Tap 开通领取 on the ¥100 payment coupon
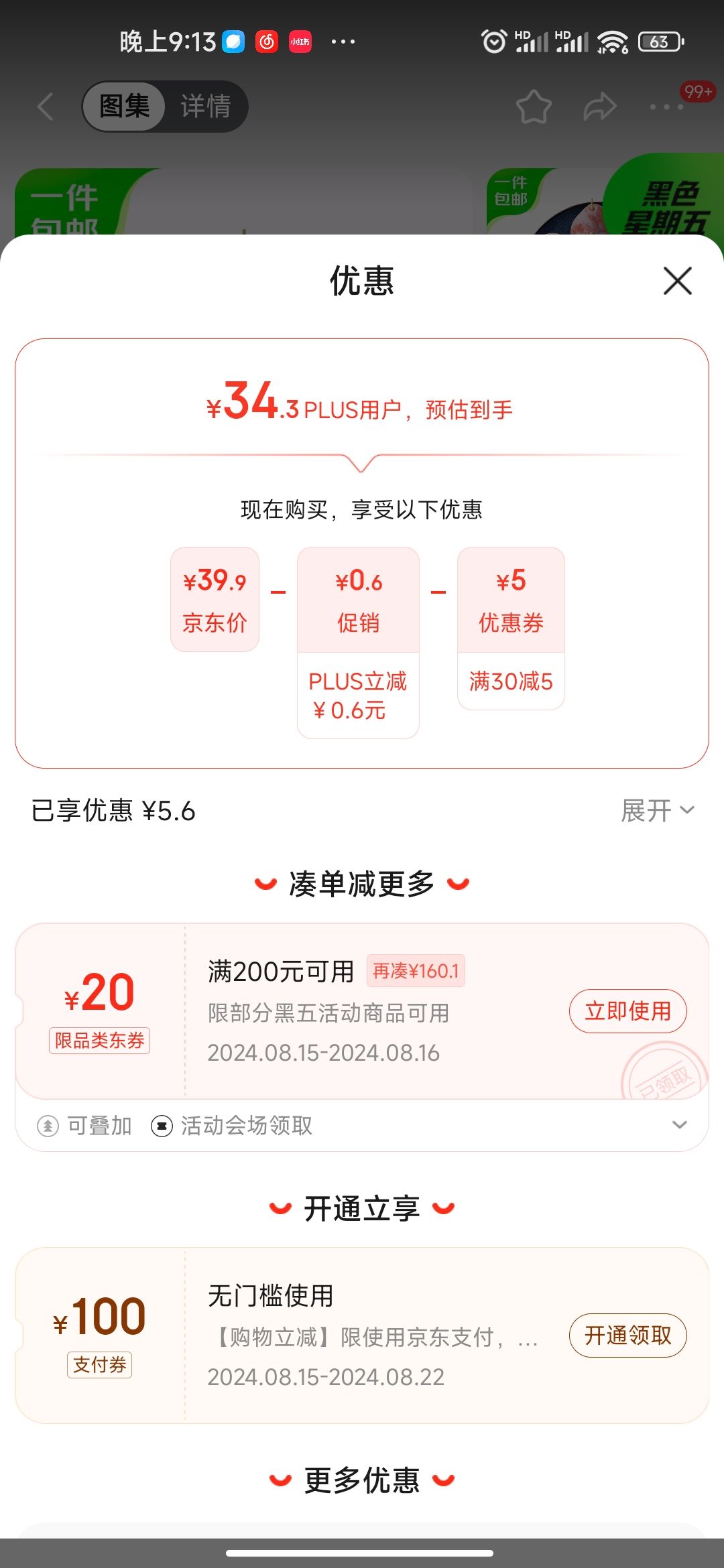 click(x=627, y=1335)
